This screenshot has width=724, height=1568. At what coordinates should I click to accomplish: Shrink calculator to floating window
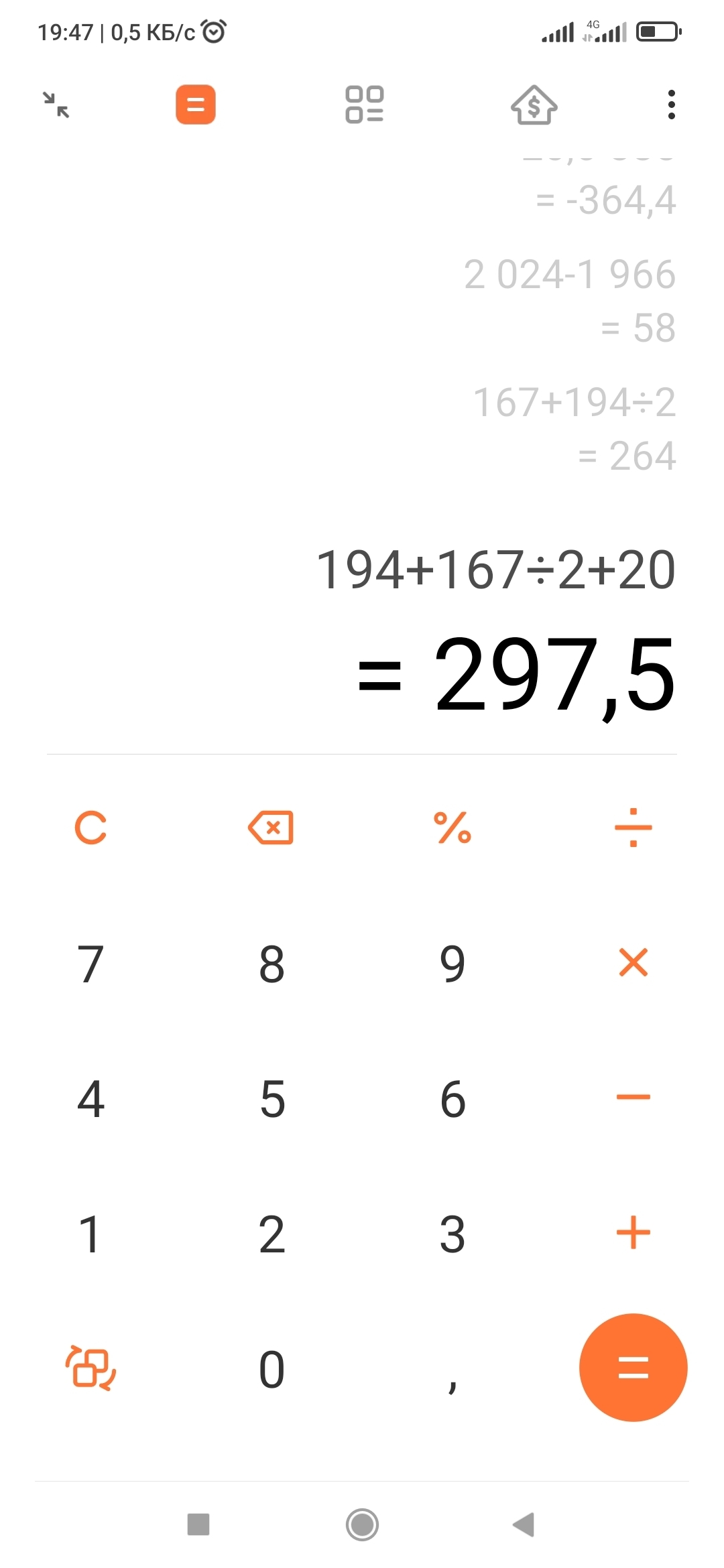click(x=56, y=105)
